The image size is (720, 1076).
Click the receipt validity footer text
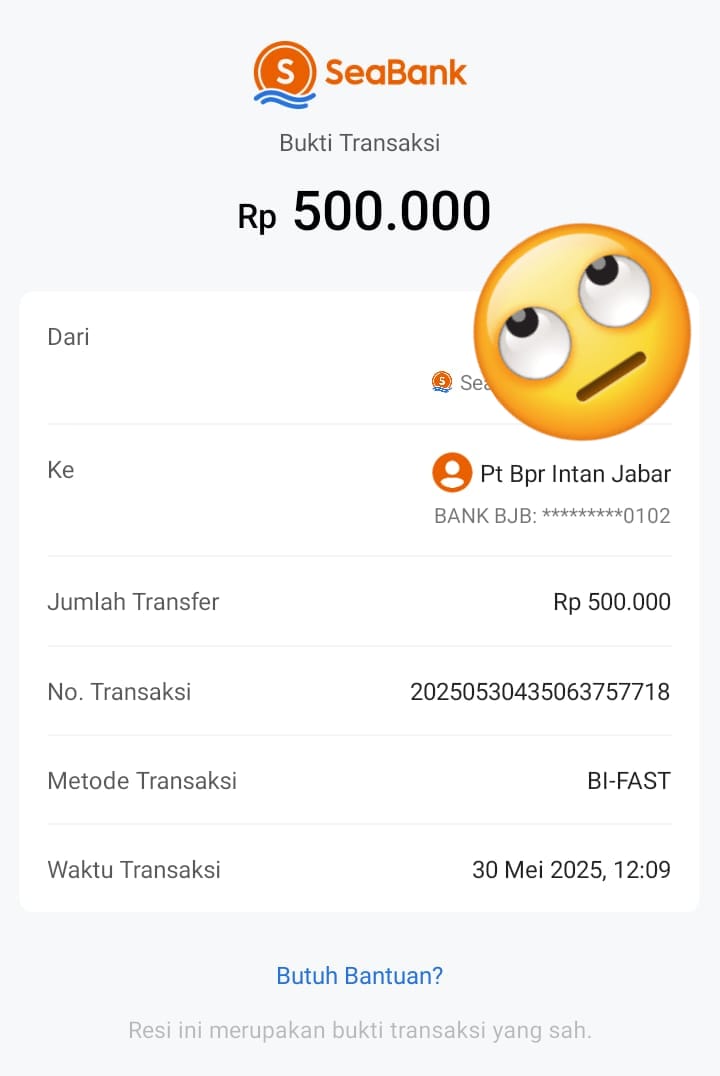point(359,1028)
